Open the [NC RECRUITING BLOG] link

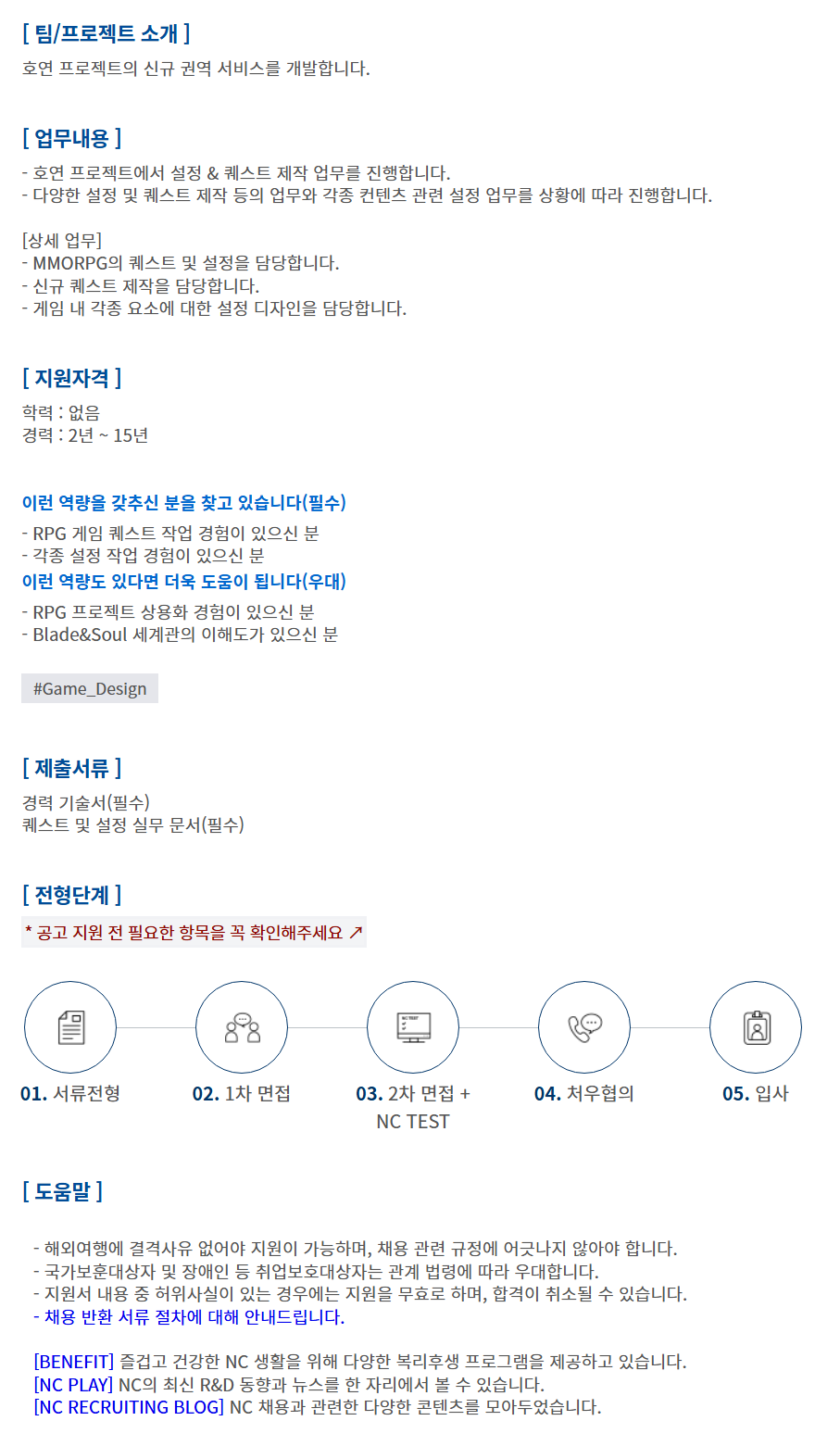point(129,1406)
